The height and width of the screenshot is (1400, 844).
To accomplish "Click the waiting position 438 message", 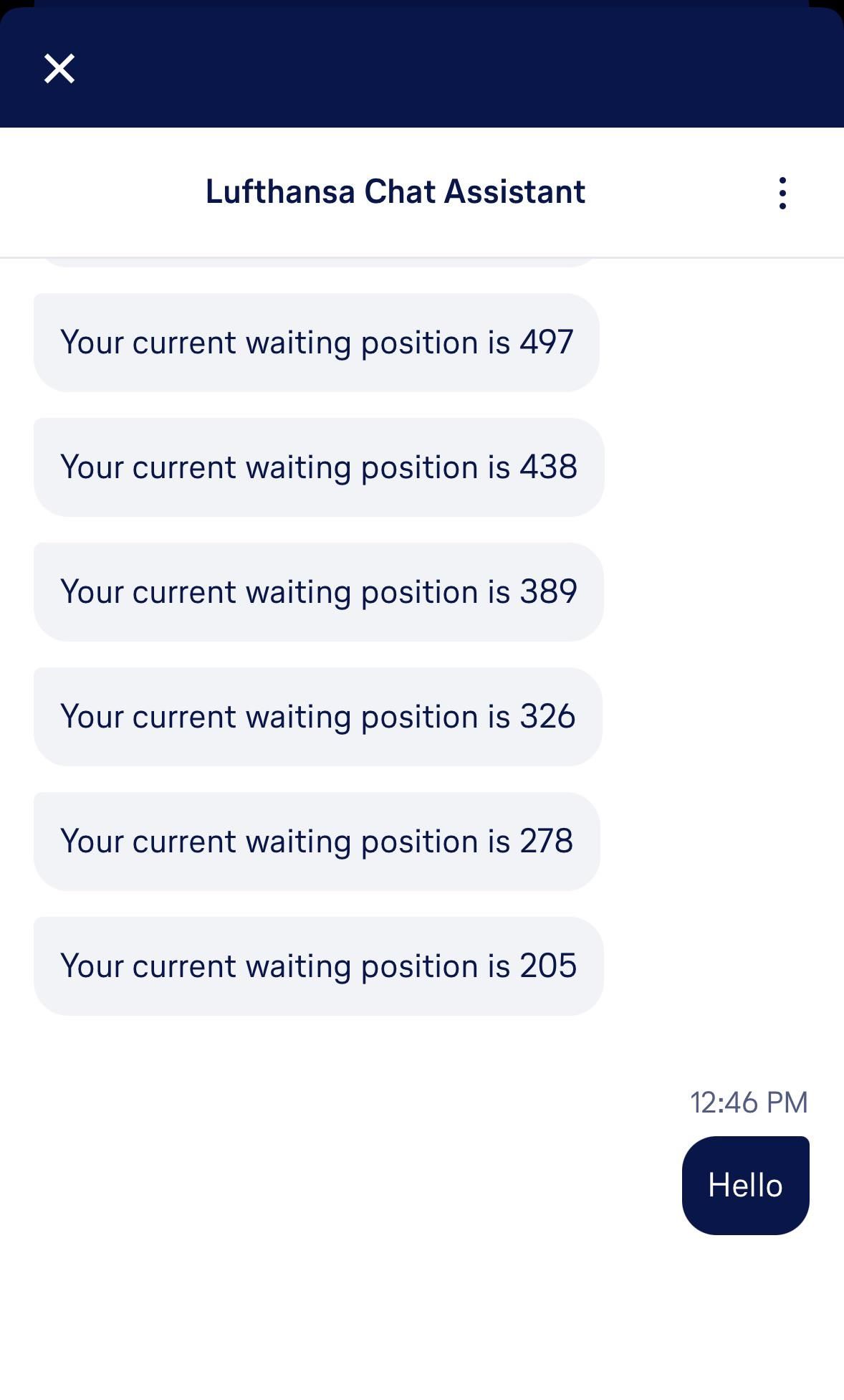I will (x=319, y=466).
